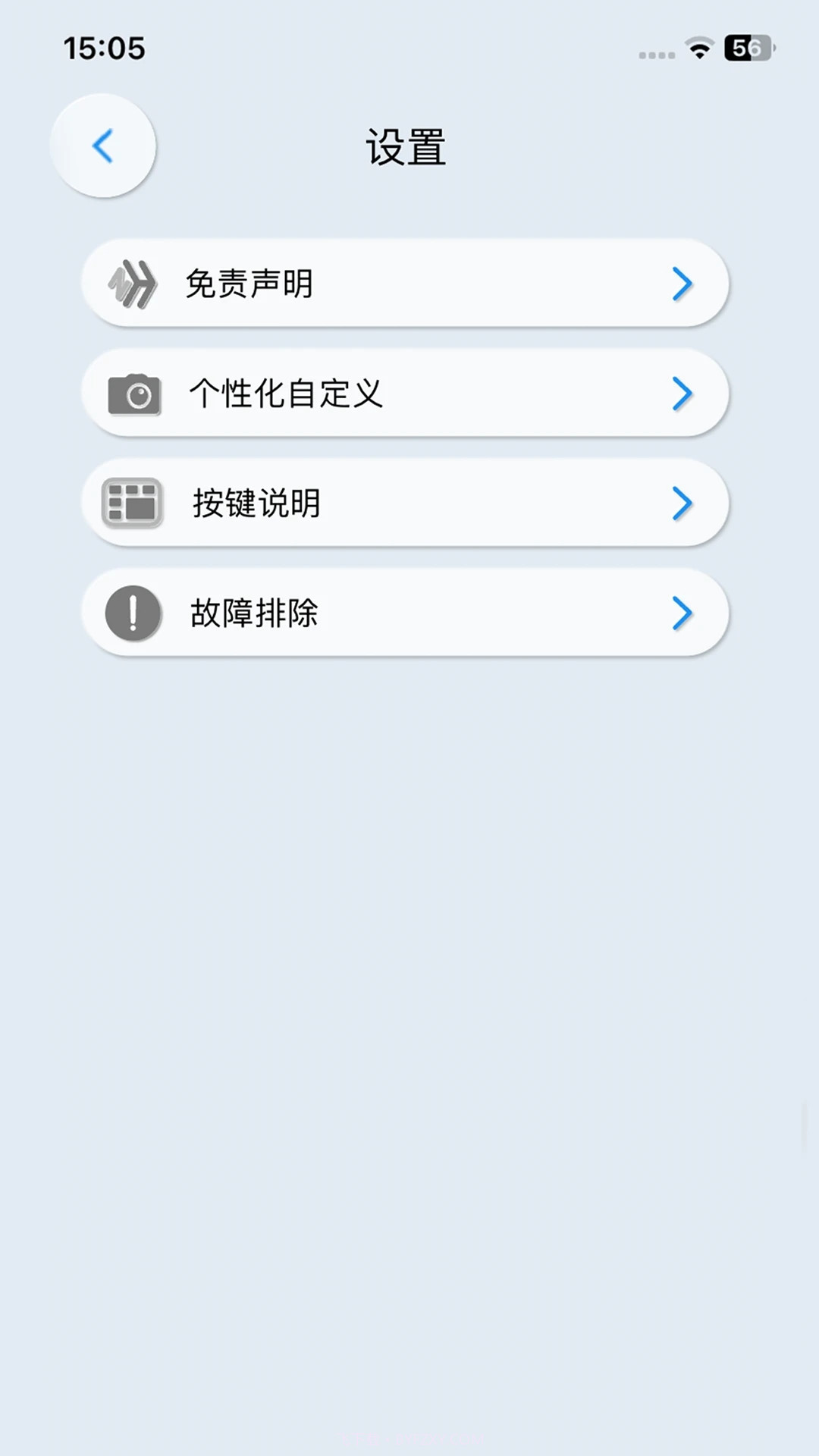Click the double-arrow icon beside 免责声明
819x1456 pixels.
tap(133, 284)
